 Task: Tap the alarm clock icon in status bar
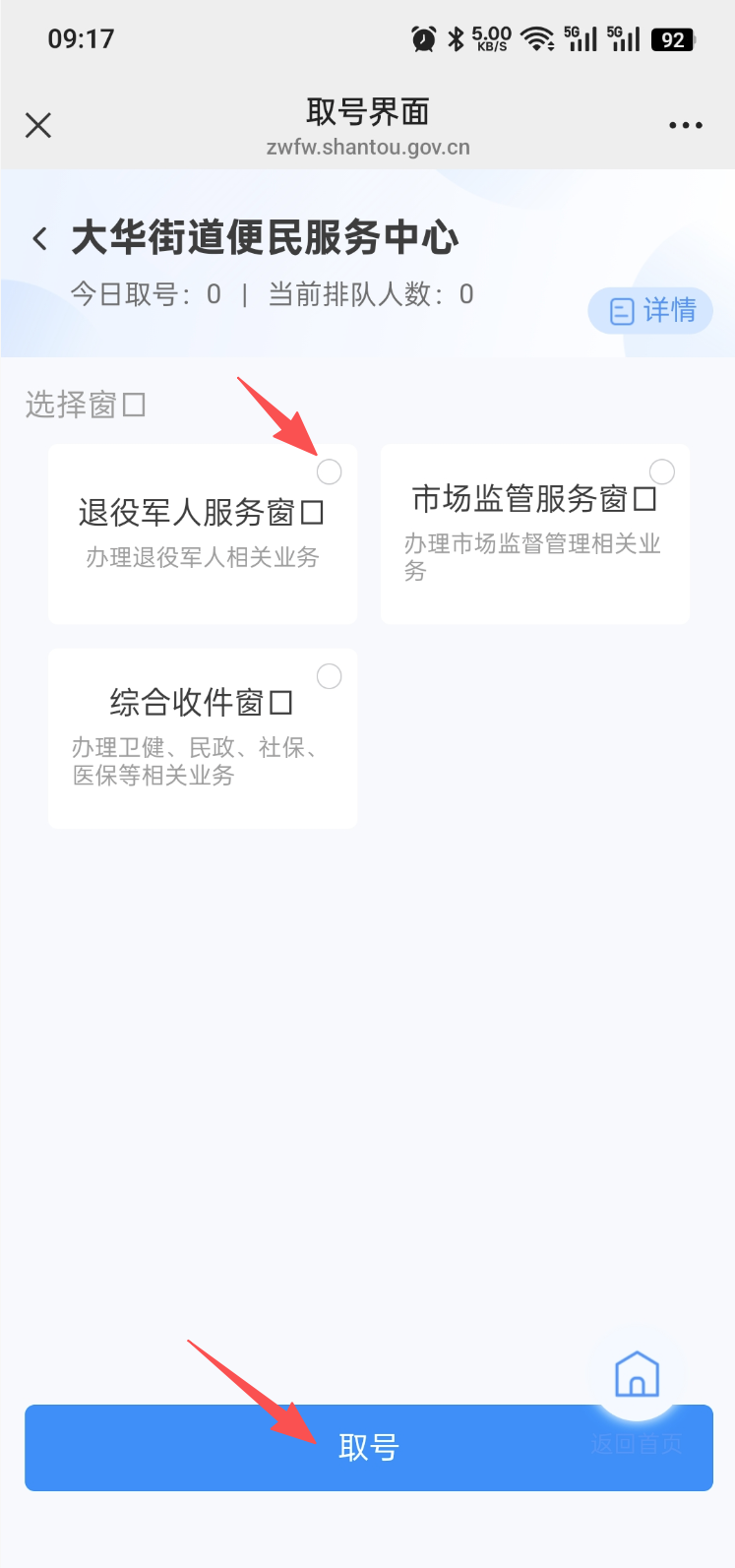[x=422, y=36]
